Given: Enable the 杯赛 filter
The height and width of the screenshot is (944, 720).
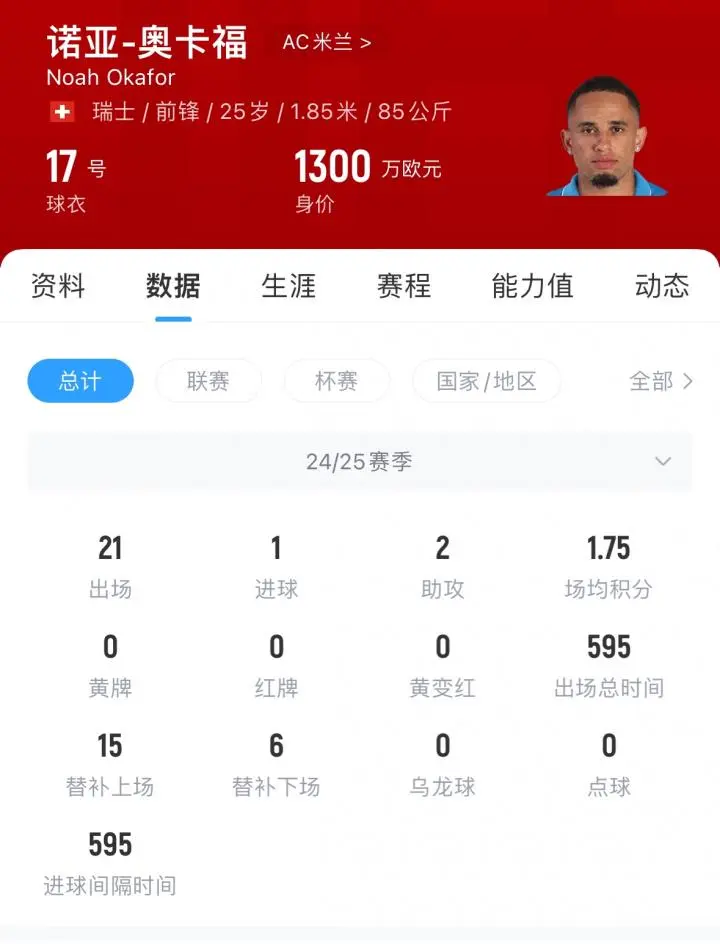Looking at the screenshot, I should (x=336, y=381).
